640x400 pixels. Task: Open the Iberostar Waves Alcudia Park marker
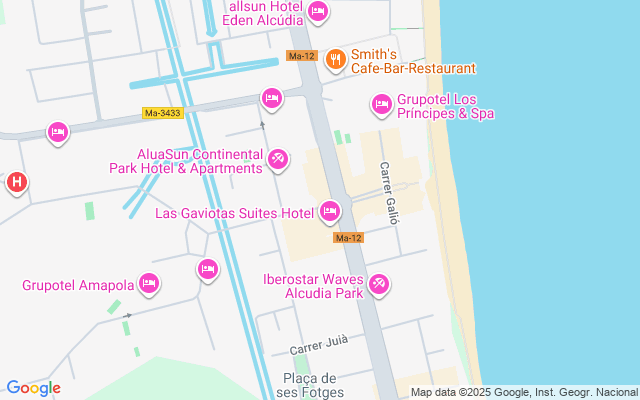(x=378, y=285)
